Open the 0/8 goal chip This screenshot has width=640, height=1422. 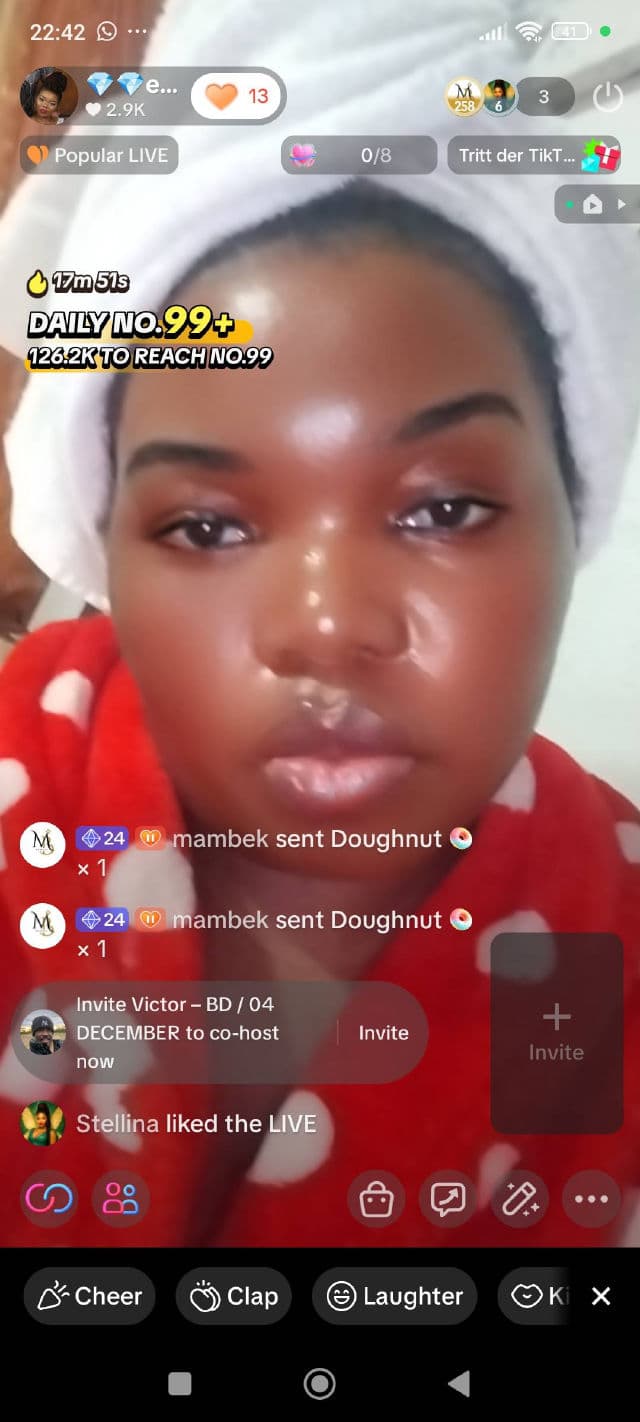pyautogui.click(x=360, y=155)
